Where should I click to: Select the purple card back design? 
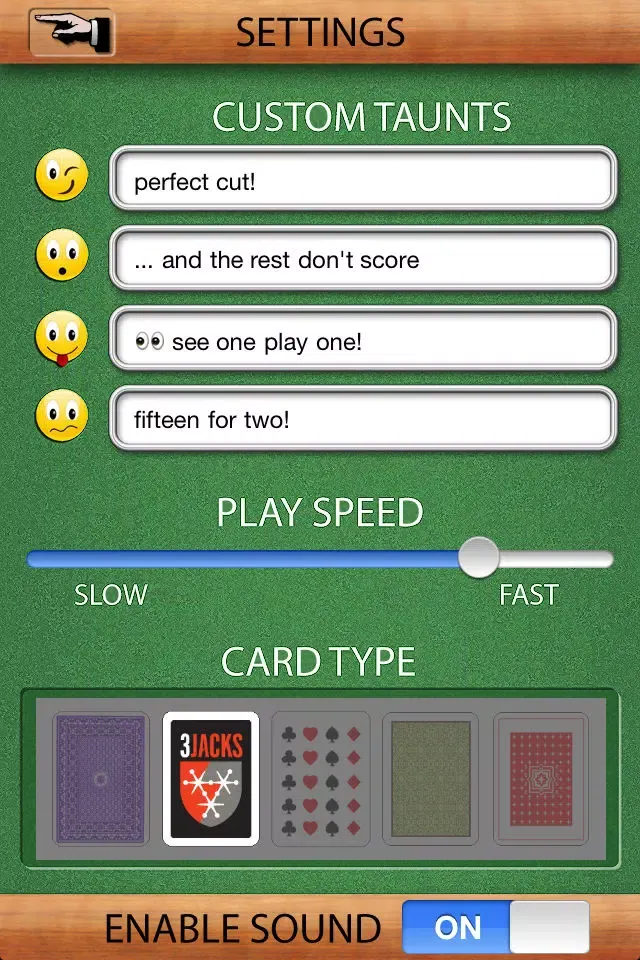[x=100, y=779]
